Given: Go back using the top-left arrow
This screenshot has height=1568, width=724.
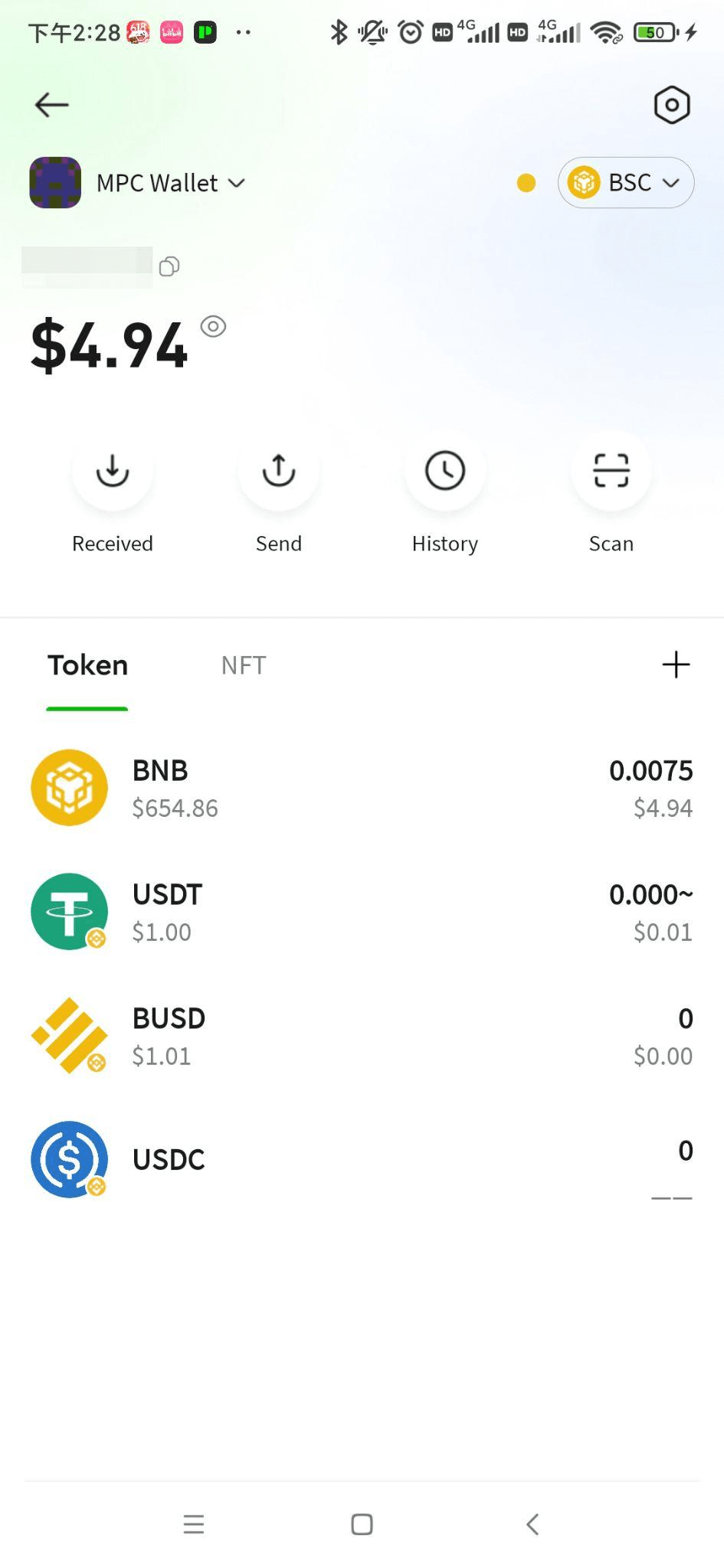Looking at the screenshot, I should [x=52, y=105].
